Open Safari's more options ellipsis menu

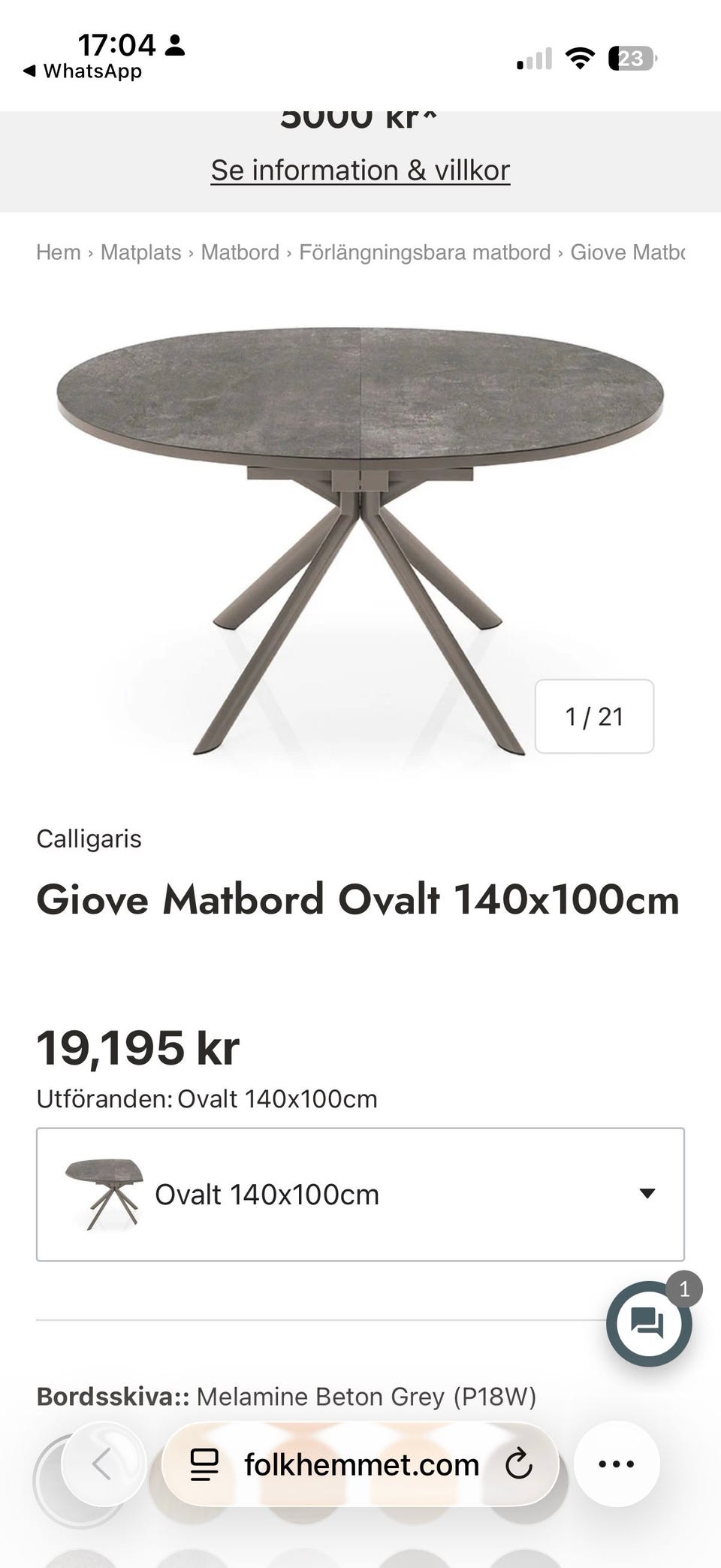617,1464
